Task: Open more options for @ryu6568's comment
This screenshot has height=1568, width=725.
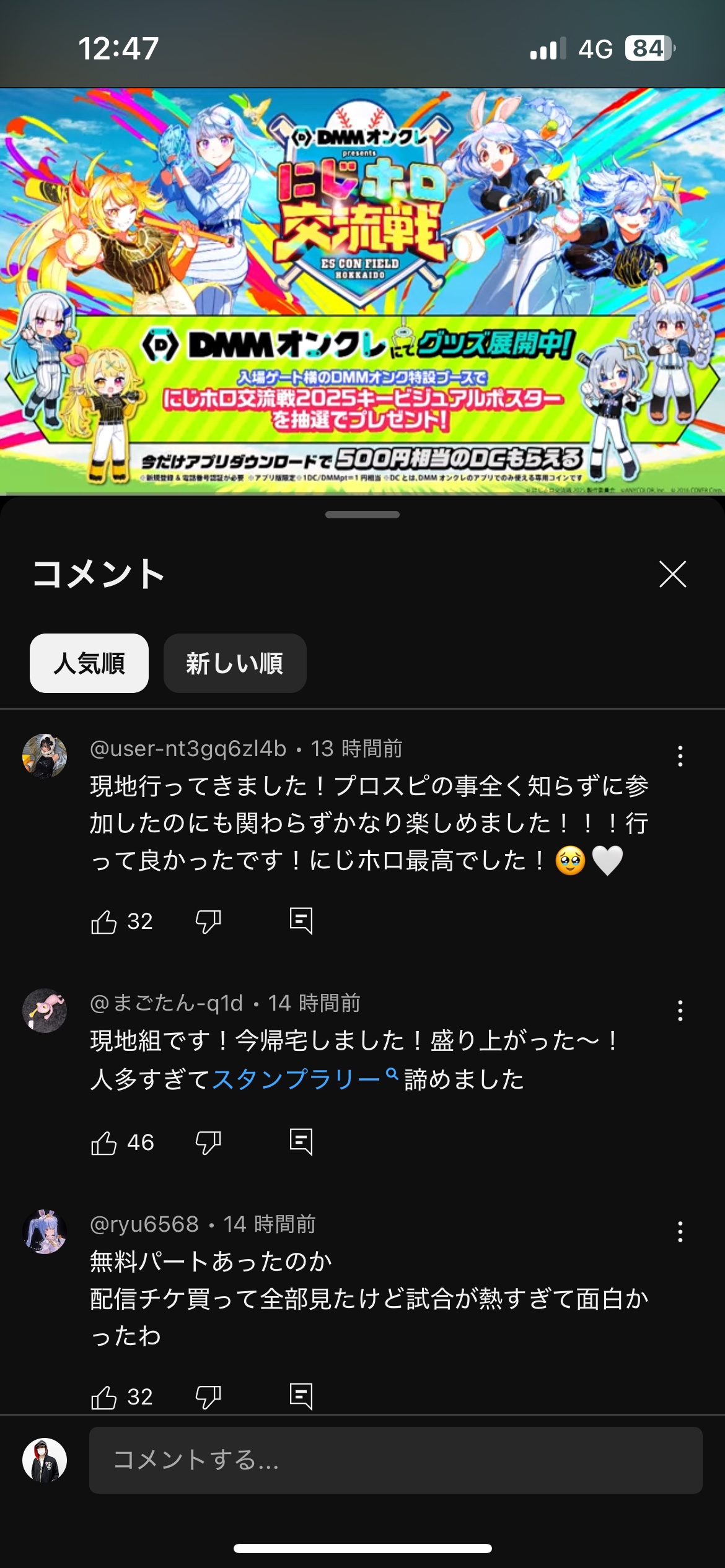Action: click(680, 1232)
